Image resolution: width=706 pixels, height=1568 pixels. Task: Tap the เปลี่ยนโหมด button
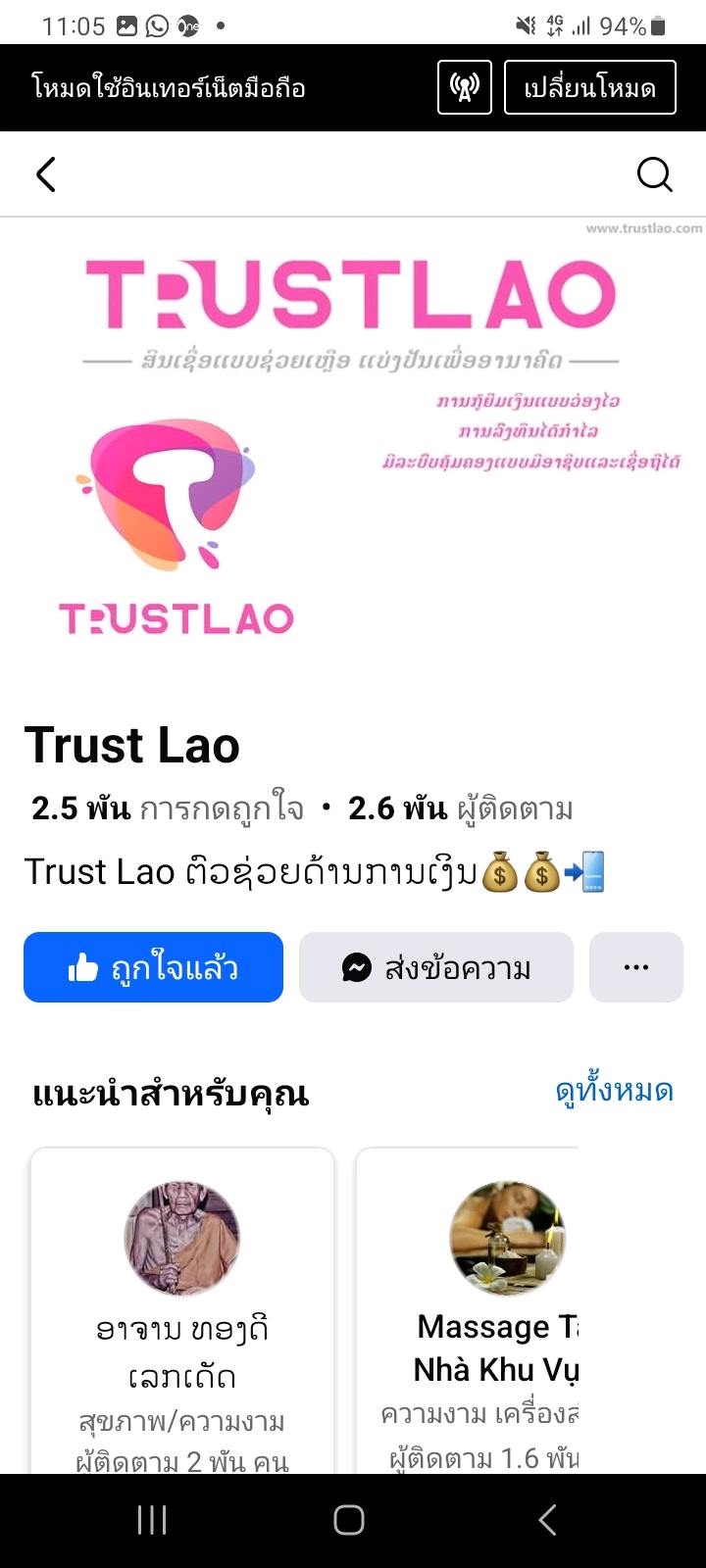[x=589, y=88]
